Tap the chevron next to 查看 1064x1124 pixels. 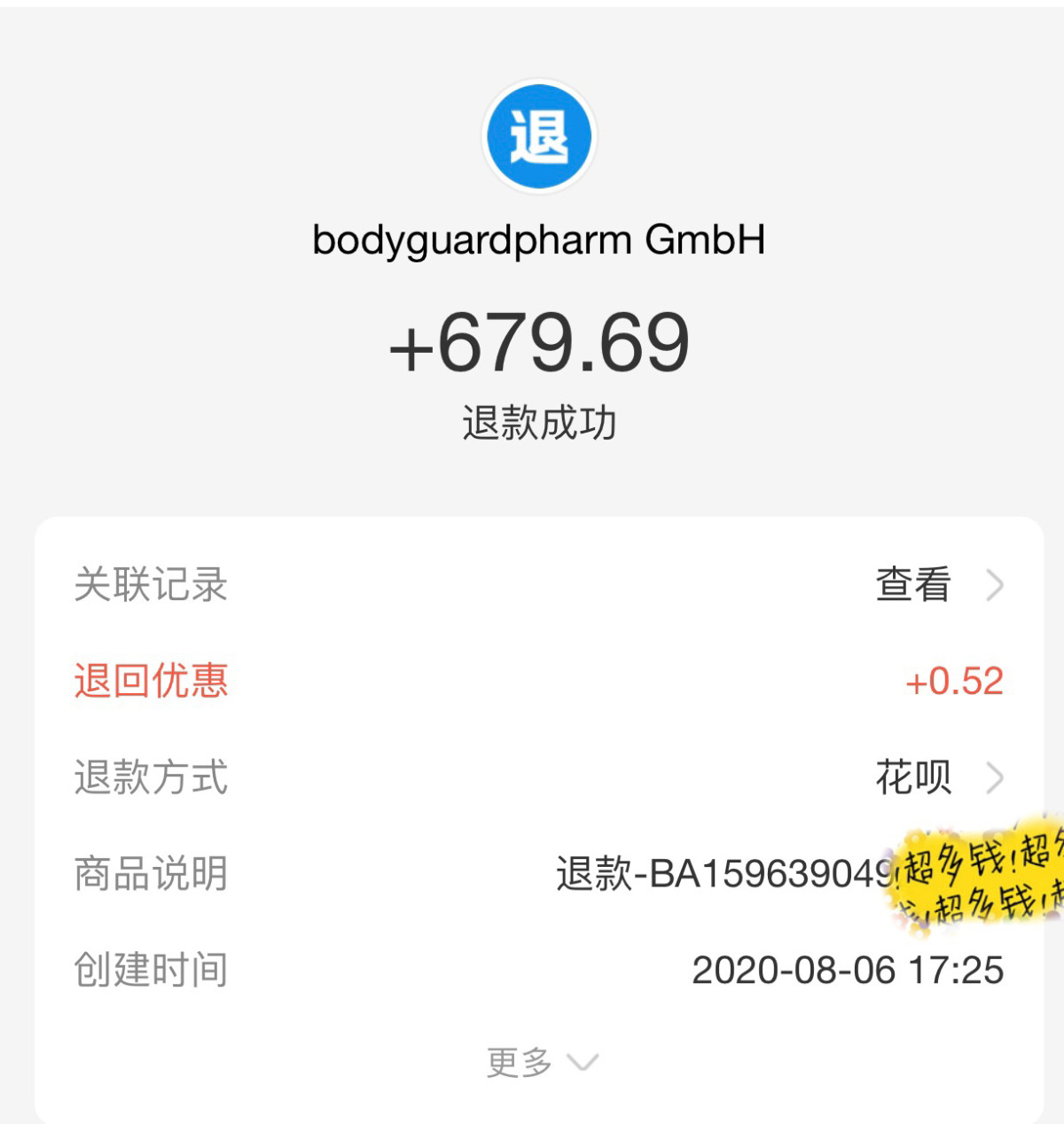point(997,584)
